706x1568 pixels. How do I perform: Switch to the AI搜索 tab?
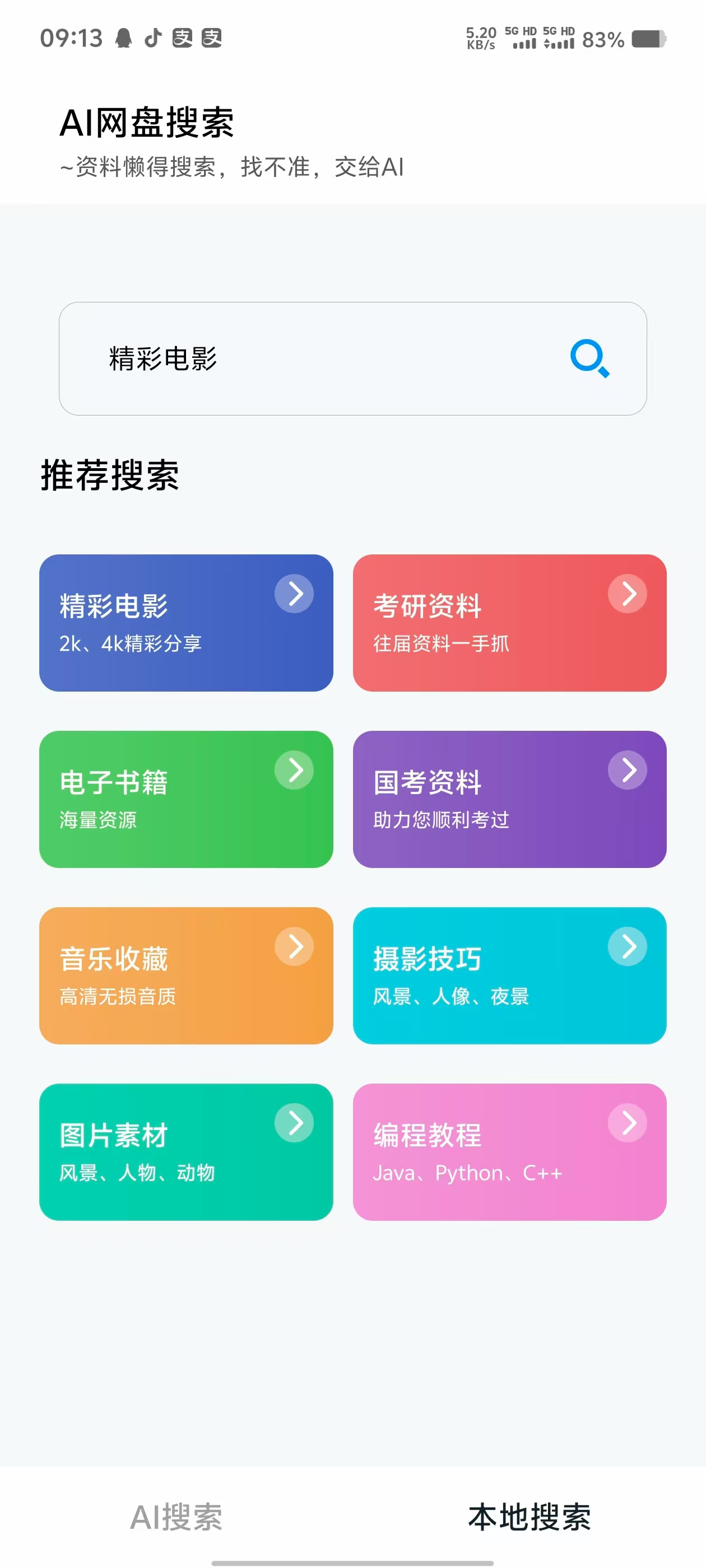(x=176, y=1516)
